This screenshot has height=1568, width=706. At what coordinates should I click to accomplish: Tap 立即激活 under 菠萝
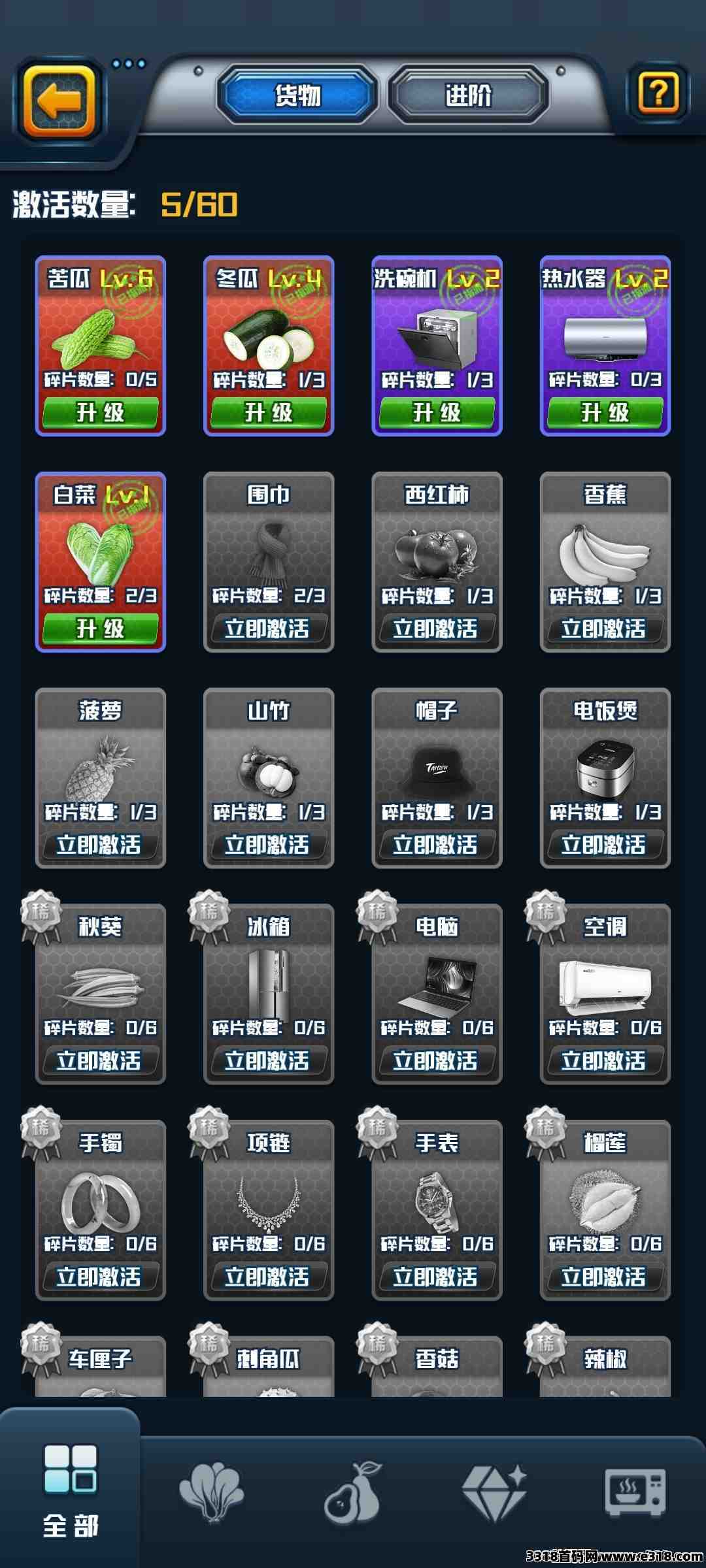[x=100, y=845]
